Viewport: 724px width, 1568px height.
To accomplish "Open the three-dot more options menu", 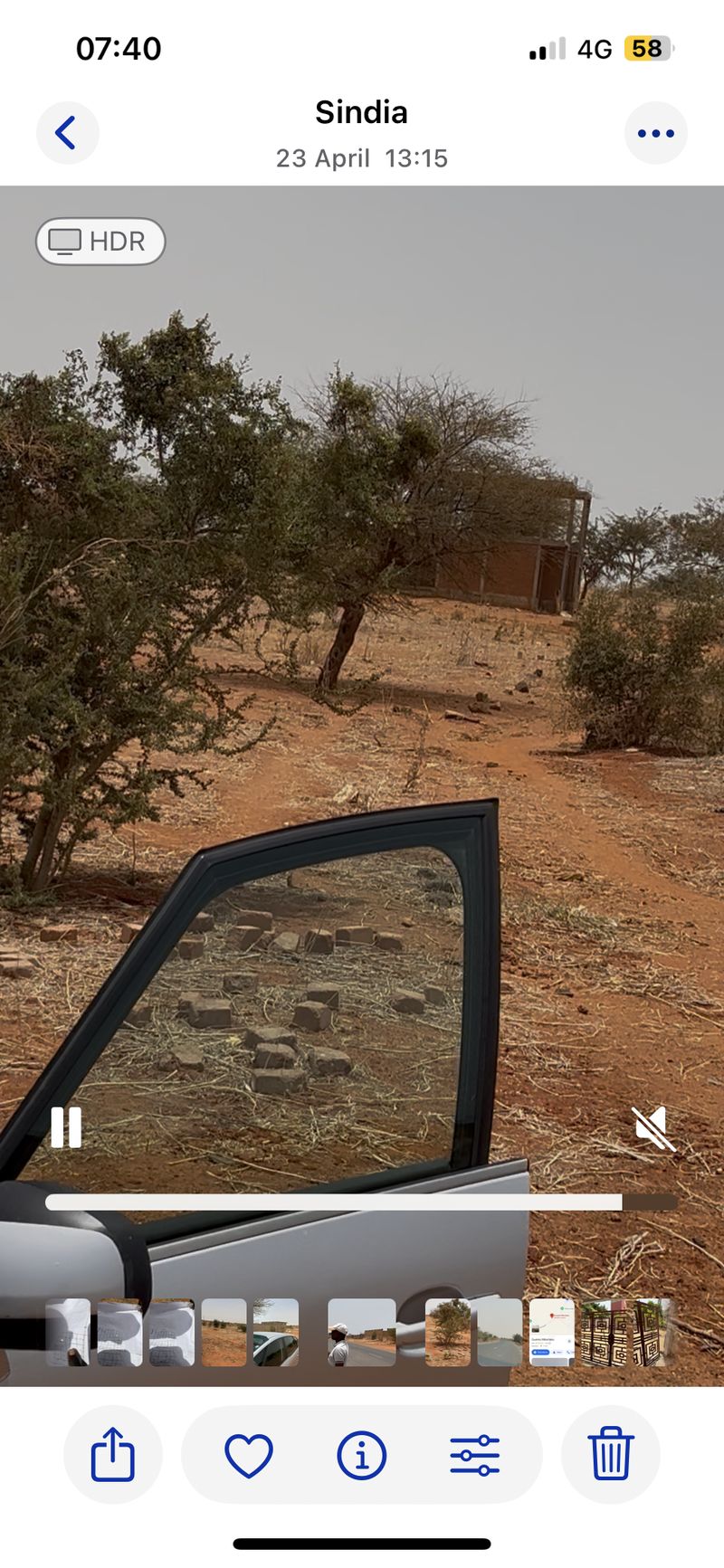I will tap(656, 133).
